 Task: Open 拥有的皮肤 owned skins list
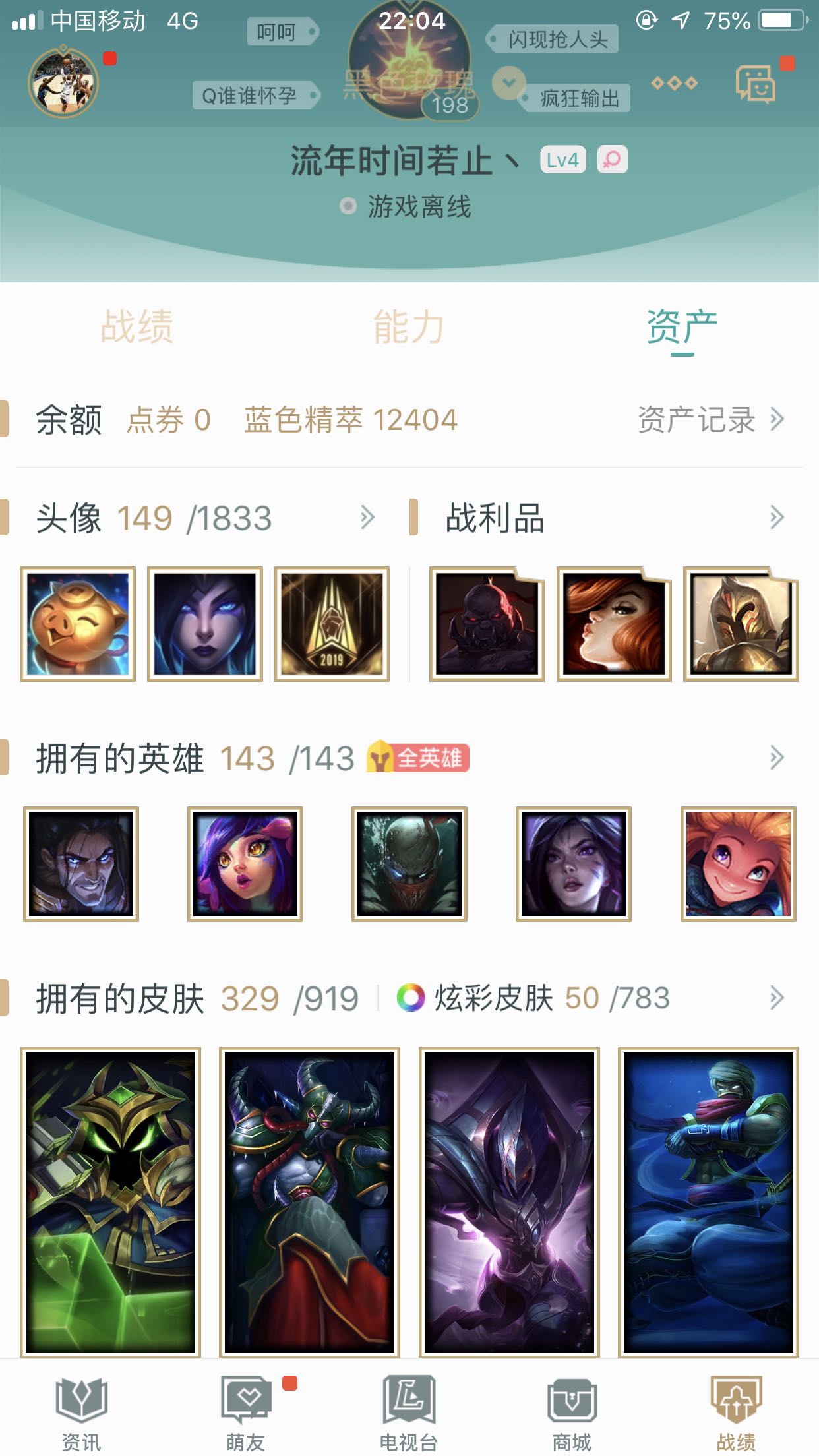[776, 998]
